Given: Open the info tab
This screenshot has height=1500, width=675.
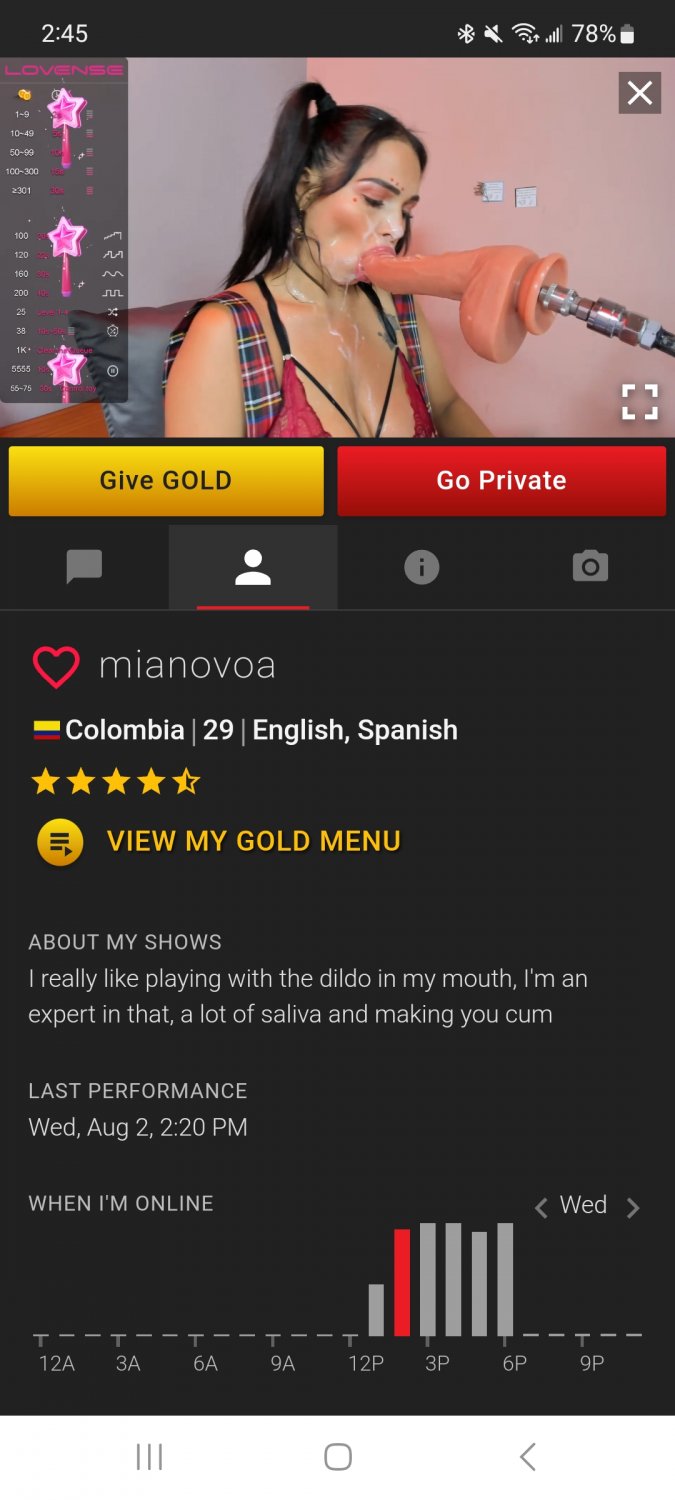Looking at the screenshot, I should tap(421, 568).
